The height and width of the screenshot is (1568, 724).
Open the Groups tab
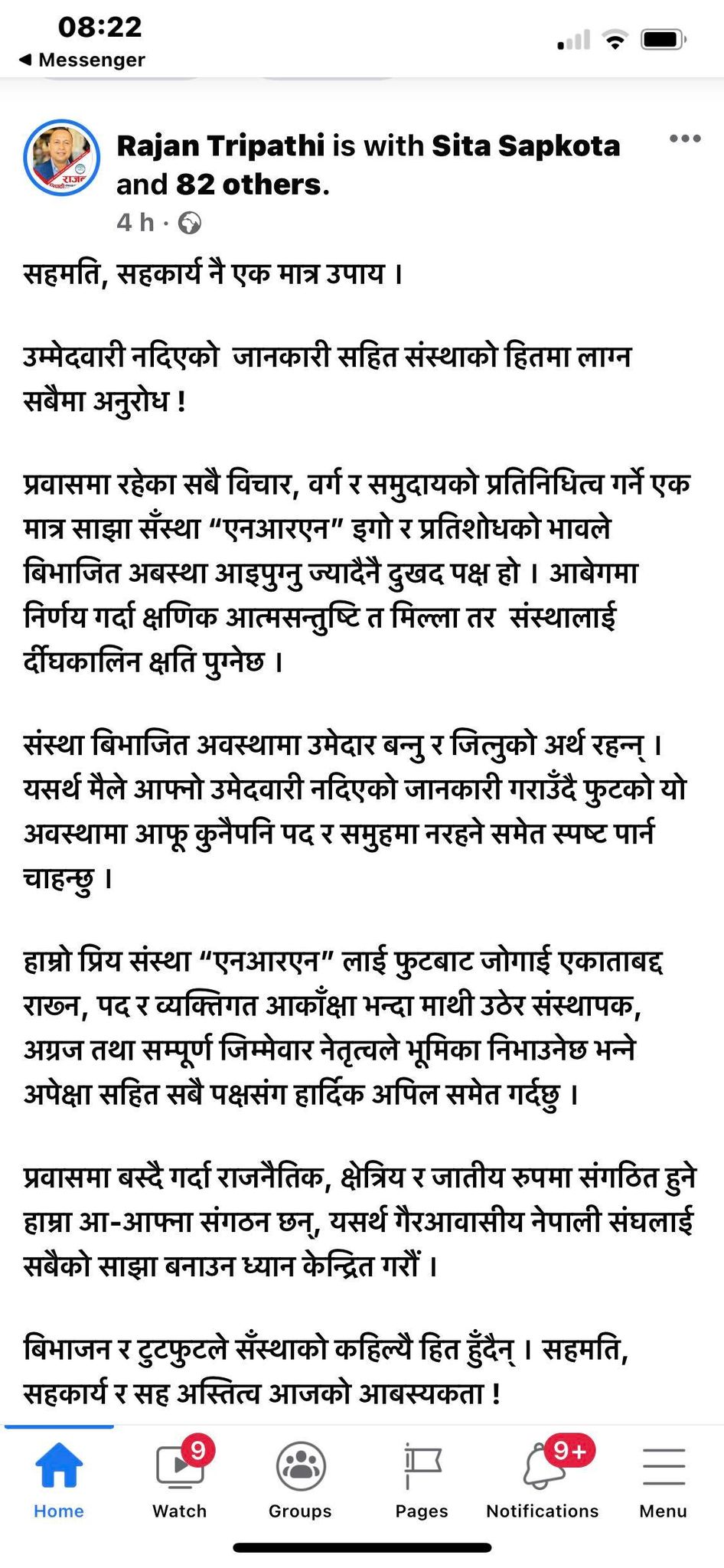(x=300, y=1478)
